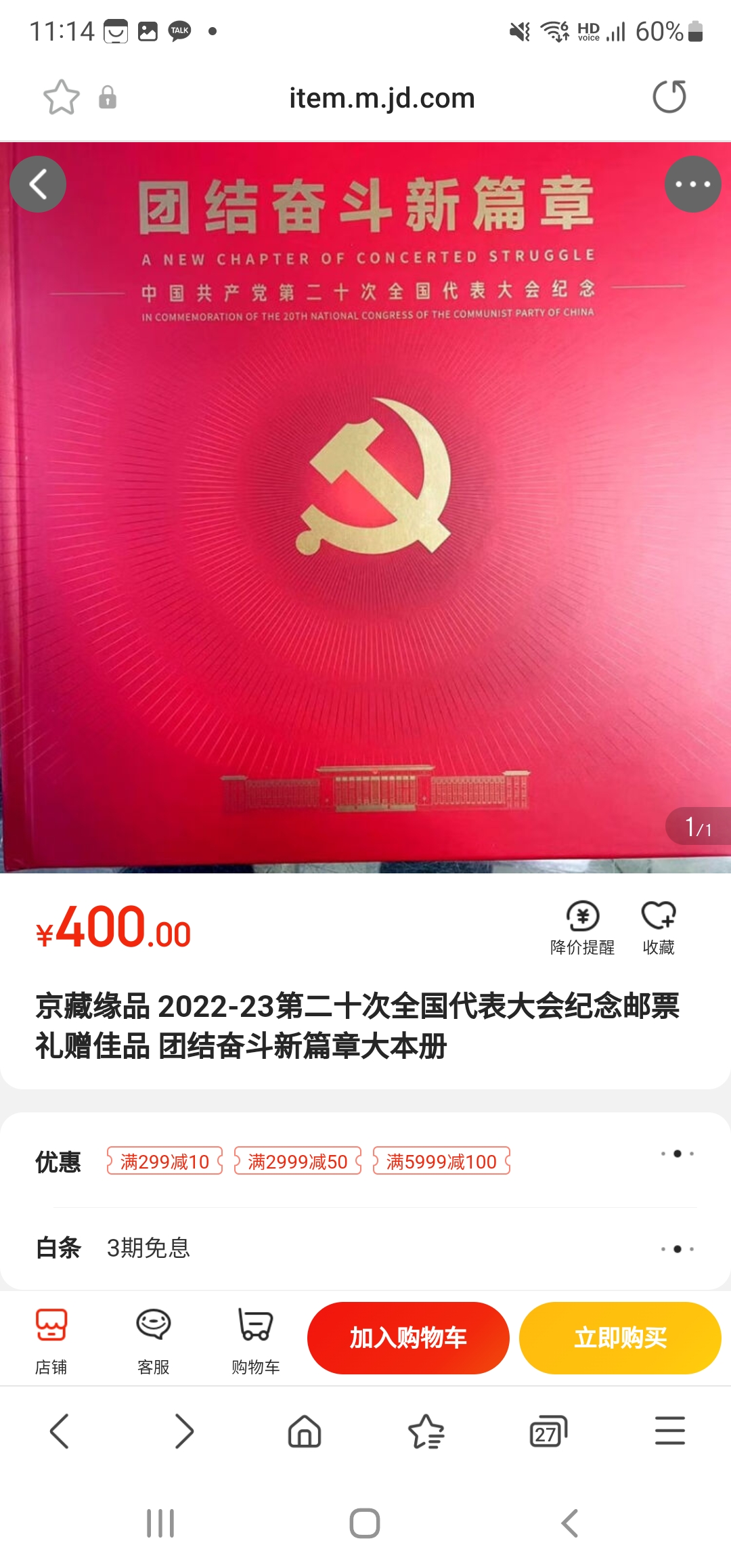Go to browser home page
This screenshot has height=1568, width=731.
click(305, 1431)
